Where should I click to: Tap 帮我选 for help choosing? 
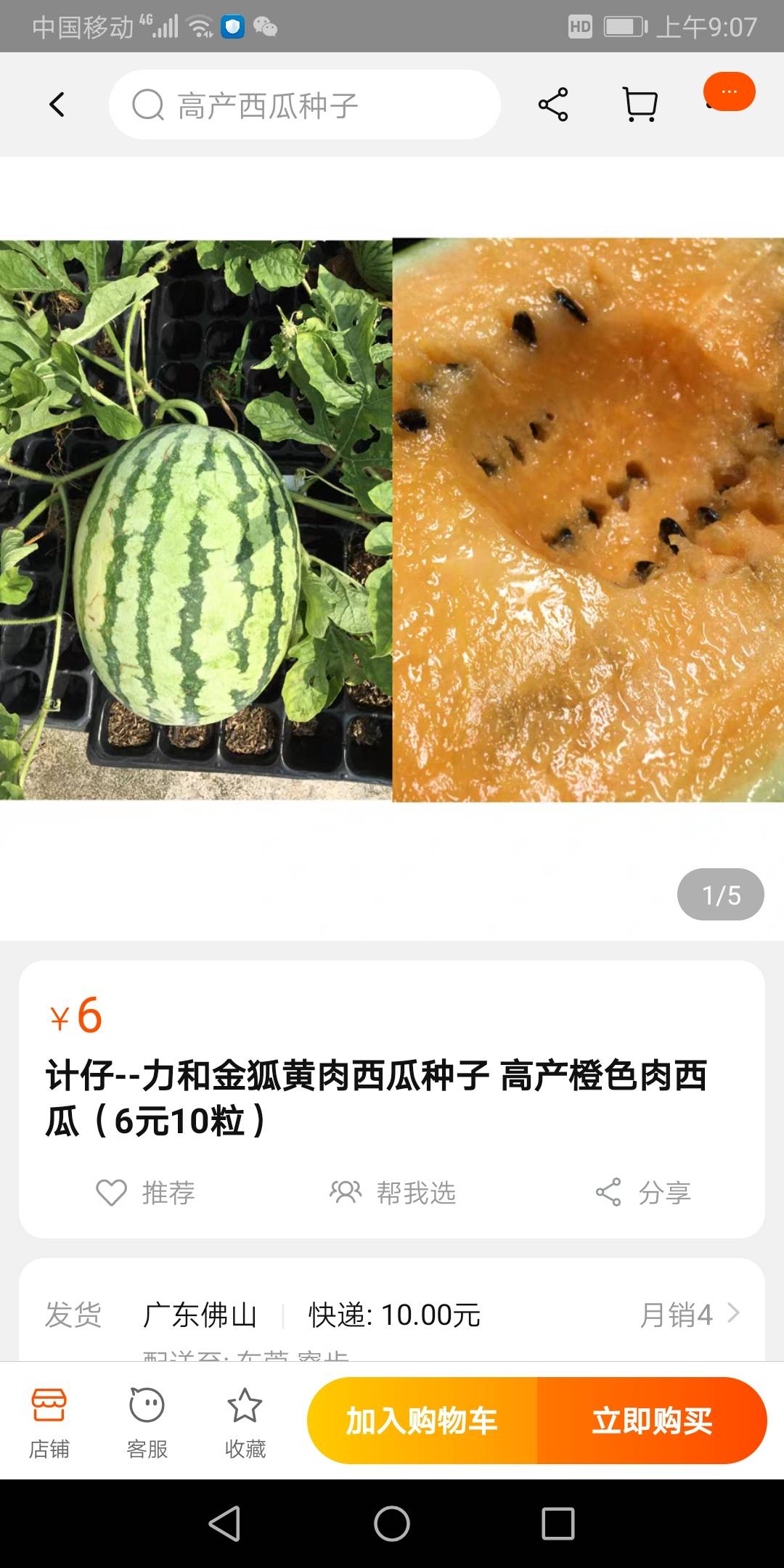pos(393,1193)
